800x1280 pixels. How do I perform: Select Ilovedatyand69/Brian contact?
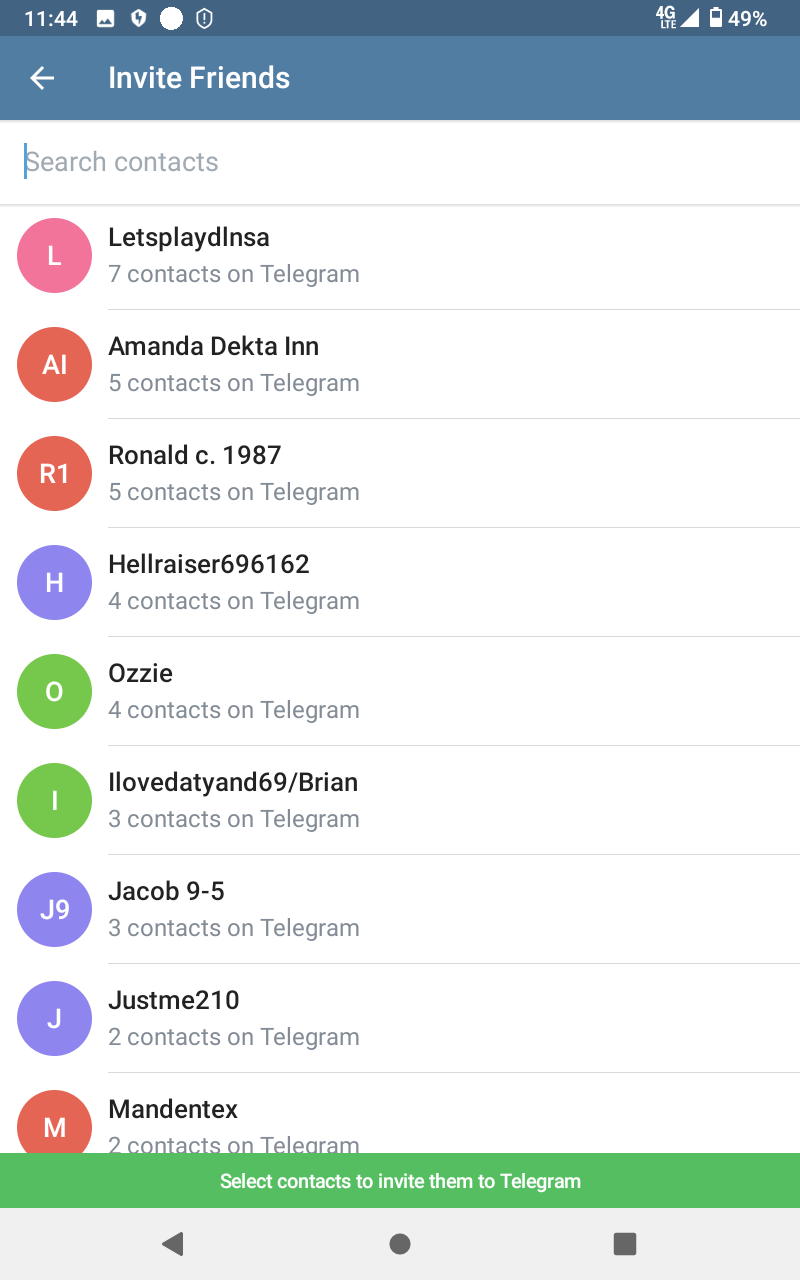click(400, 800)
